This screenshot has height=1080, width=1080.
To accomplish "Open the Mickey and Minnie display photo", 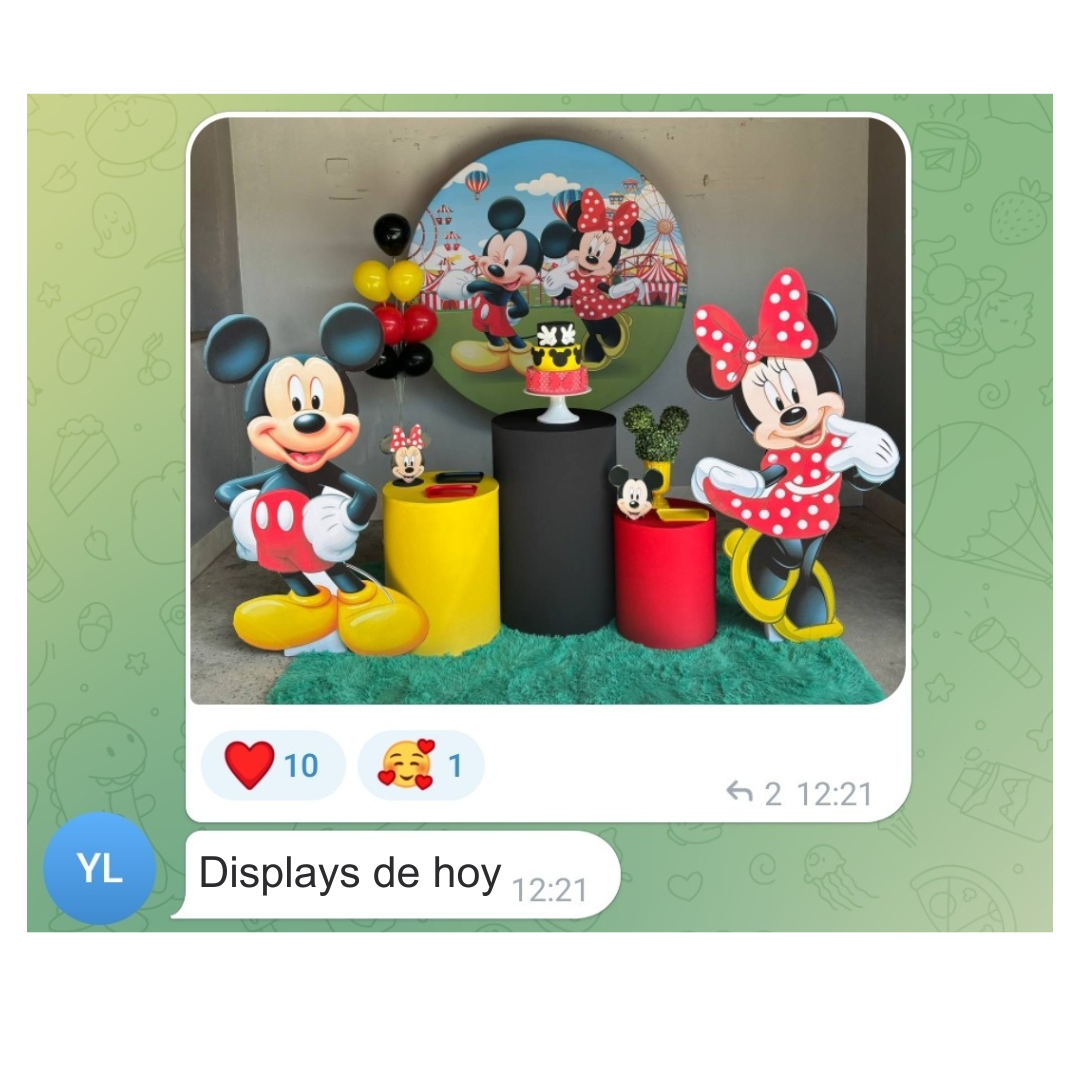I will 548,410.
